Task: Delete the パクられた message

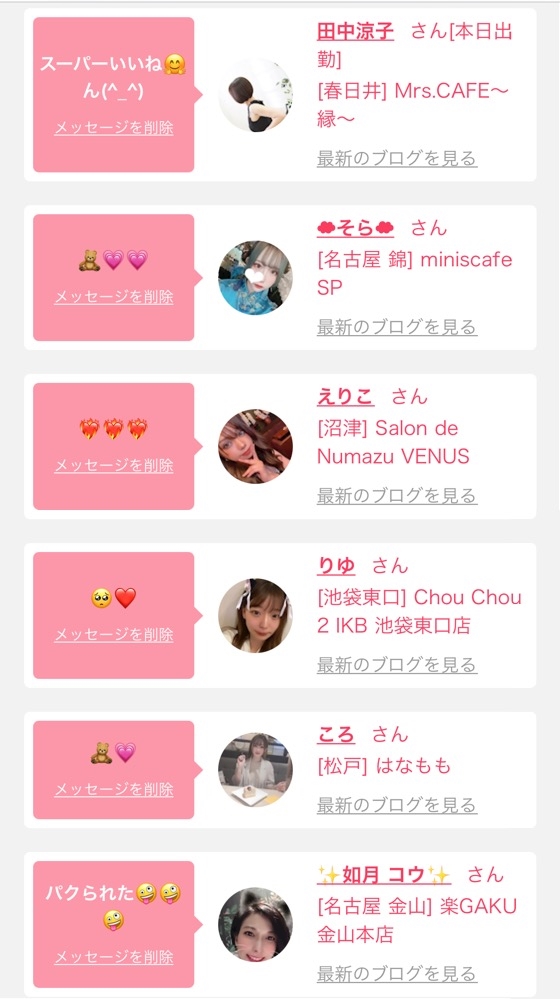Action: point(113,957)
